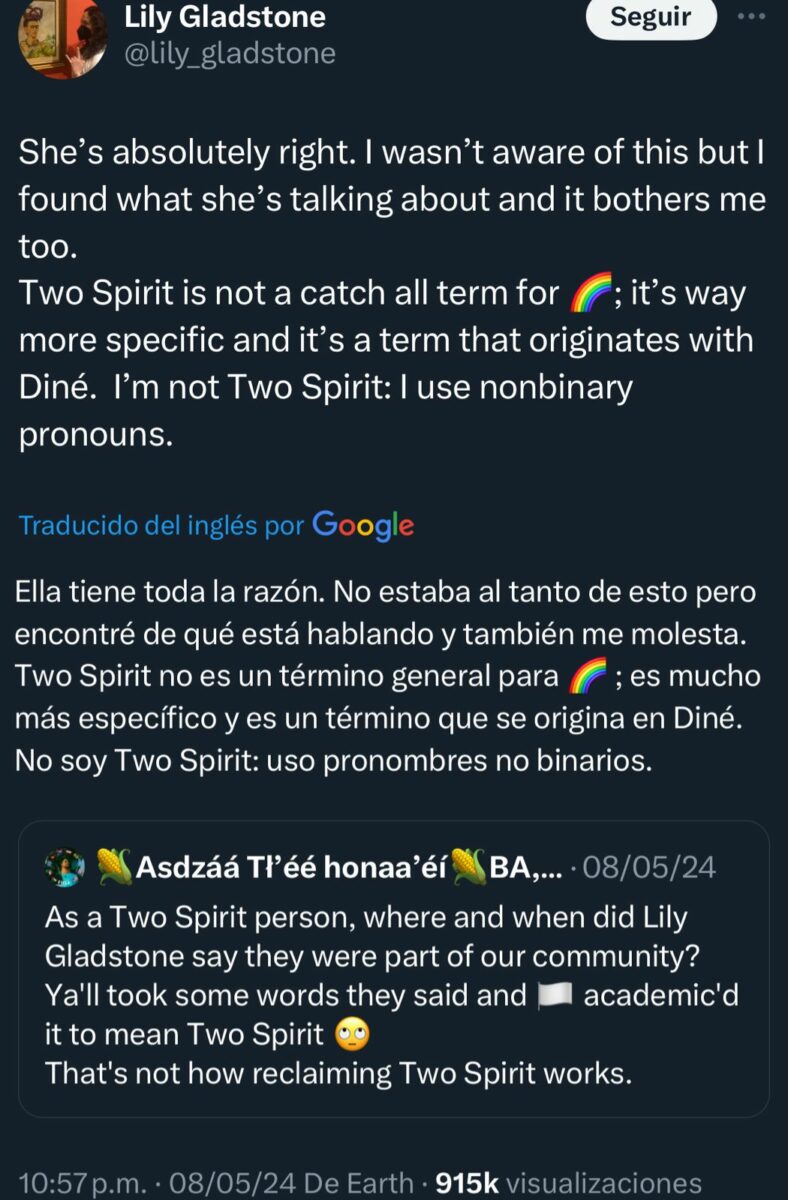Follow Lily Gladstone with Seguir button

coord(650,18)
